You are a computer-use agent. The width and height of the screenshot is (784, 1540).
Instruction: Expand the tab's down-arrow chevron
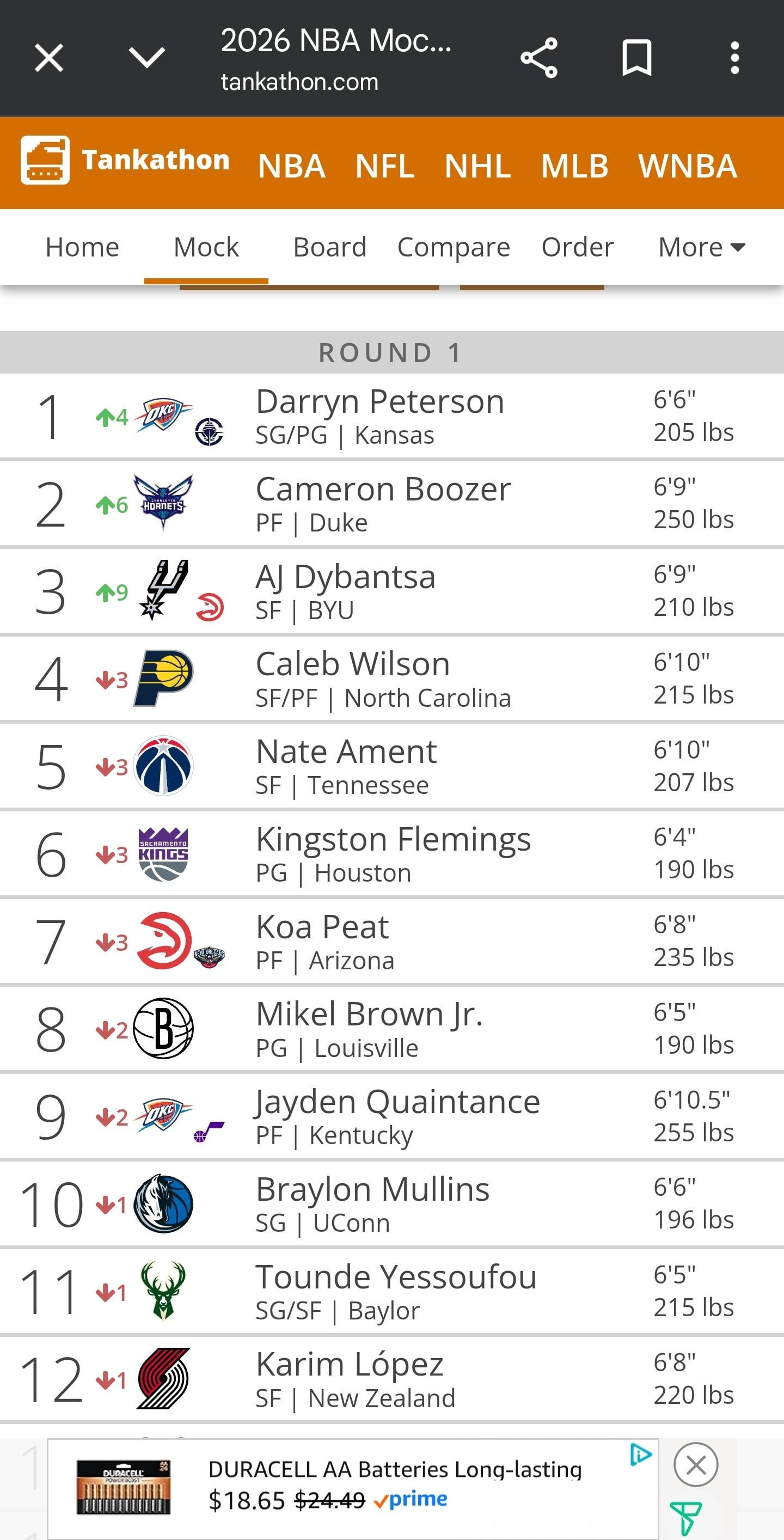click(x=147, y=58)
